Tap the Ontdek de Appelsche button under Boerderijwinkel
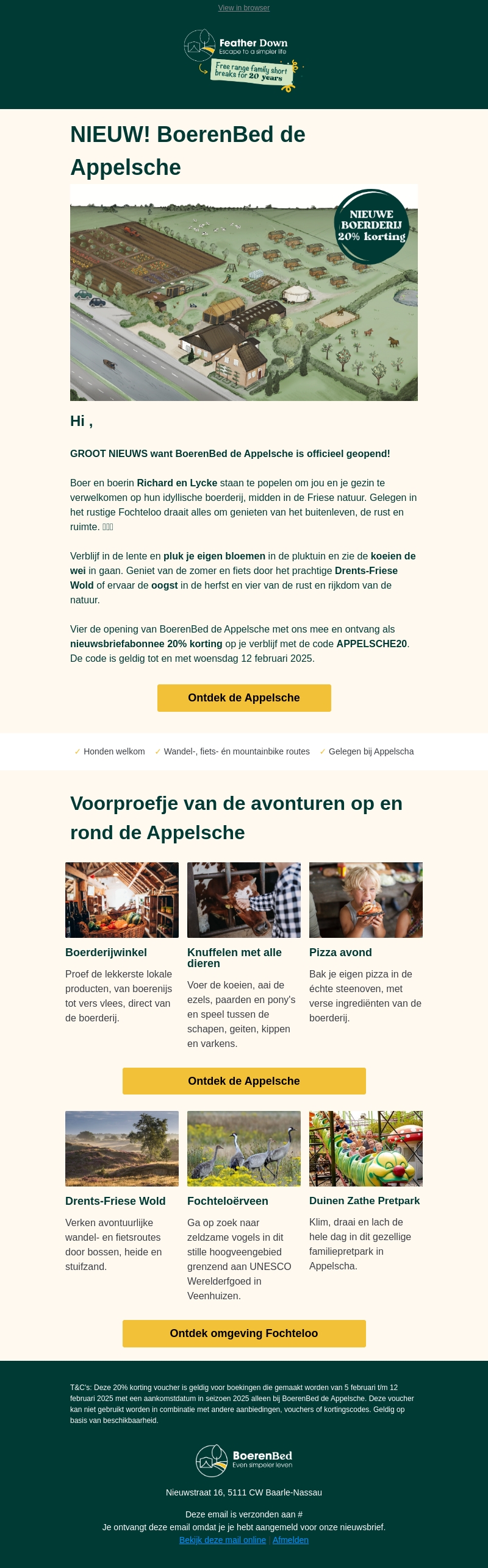Image resolution: width=488 pixels, height=1568 pixels. click(x=244, y=1081)
